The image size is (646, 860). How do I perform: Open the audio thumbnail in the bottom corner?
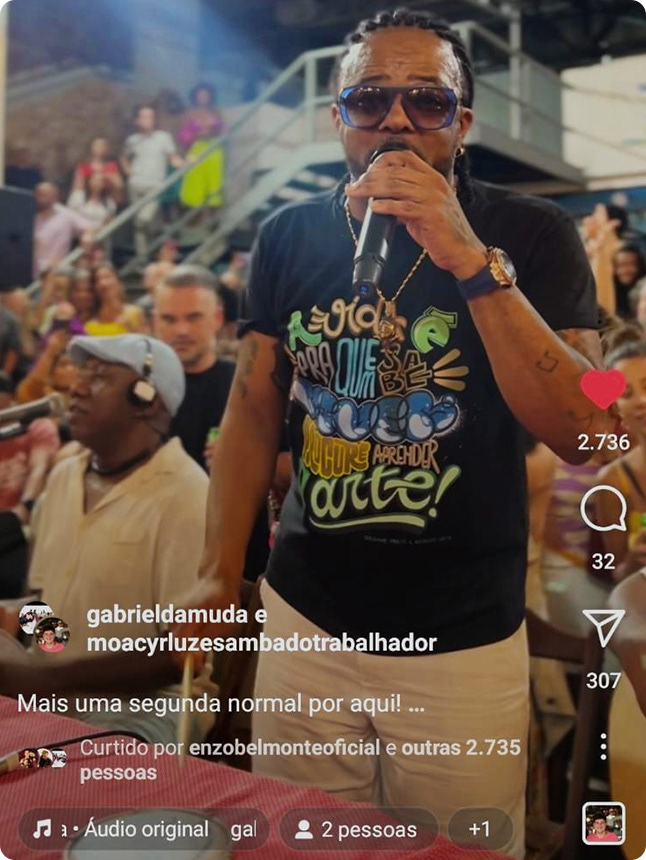pos(604,823)
